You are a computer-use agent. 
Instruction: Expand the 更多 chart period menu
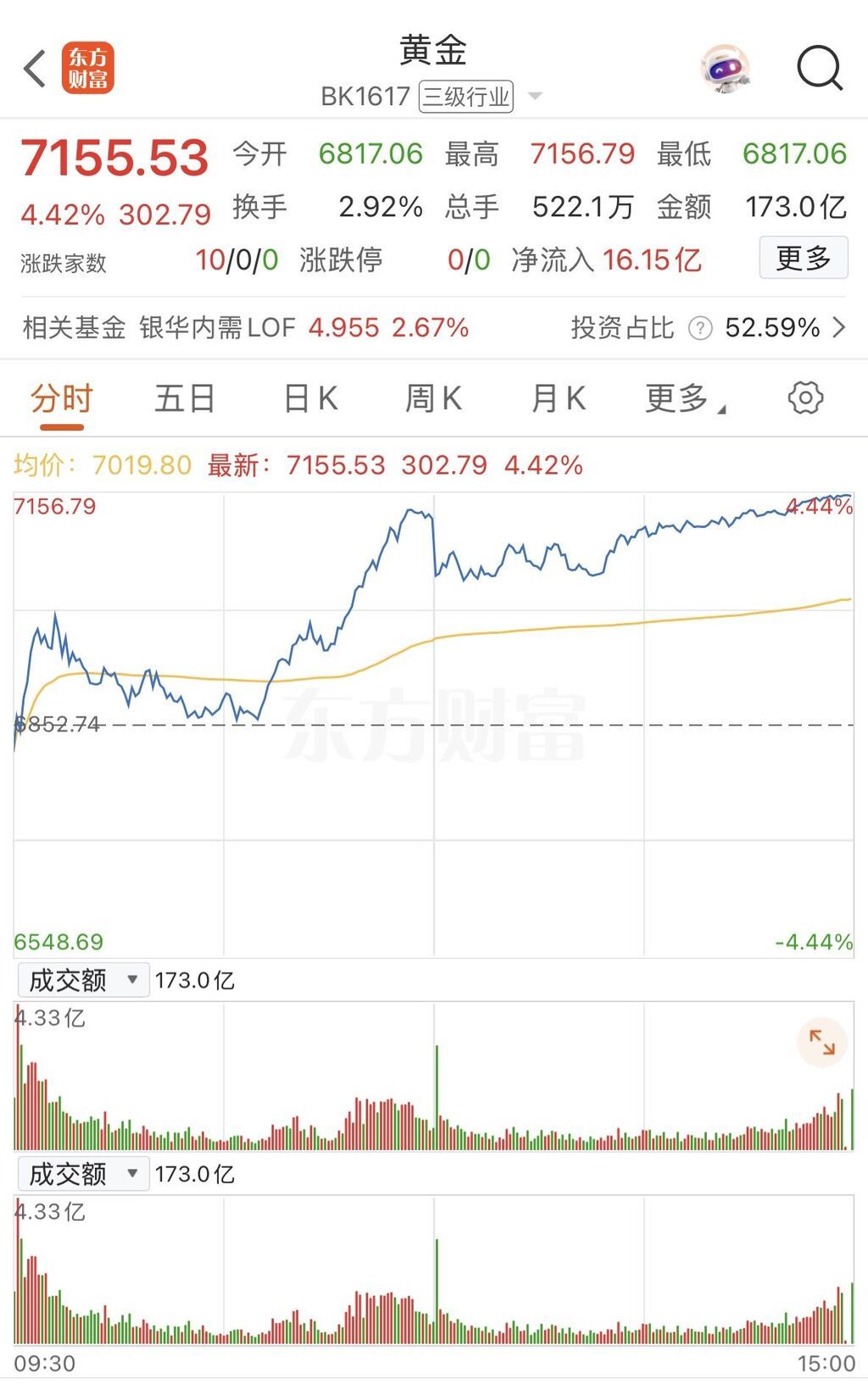click(684, 398)
